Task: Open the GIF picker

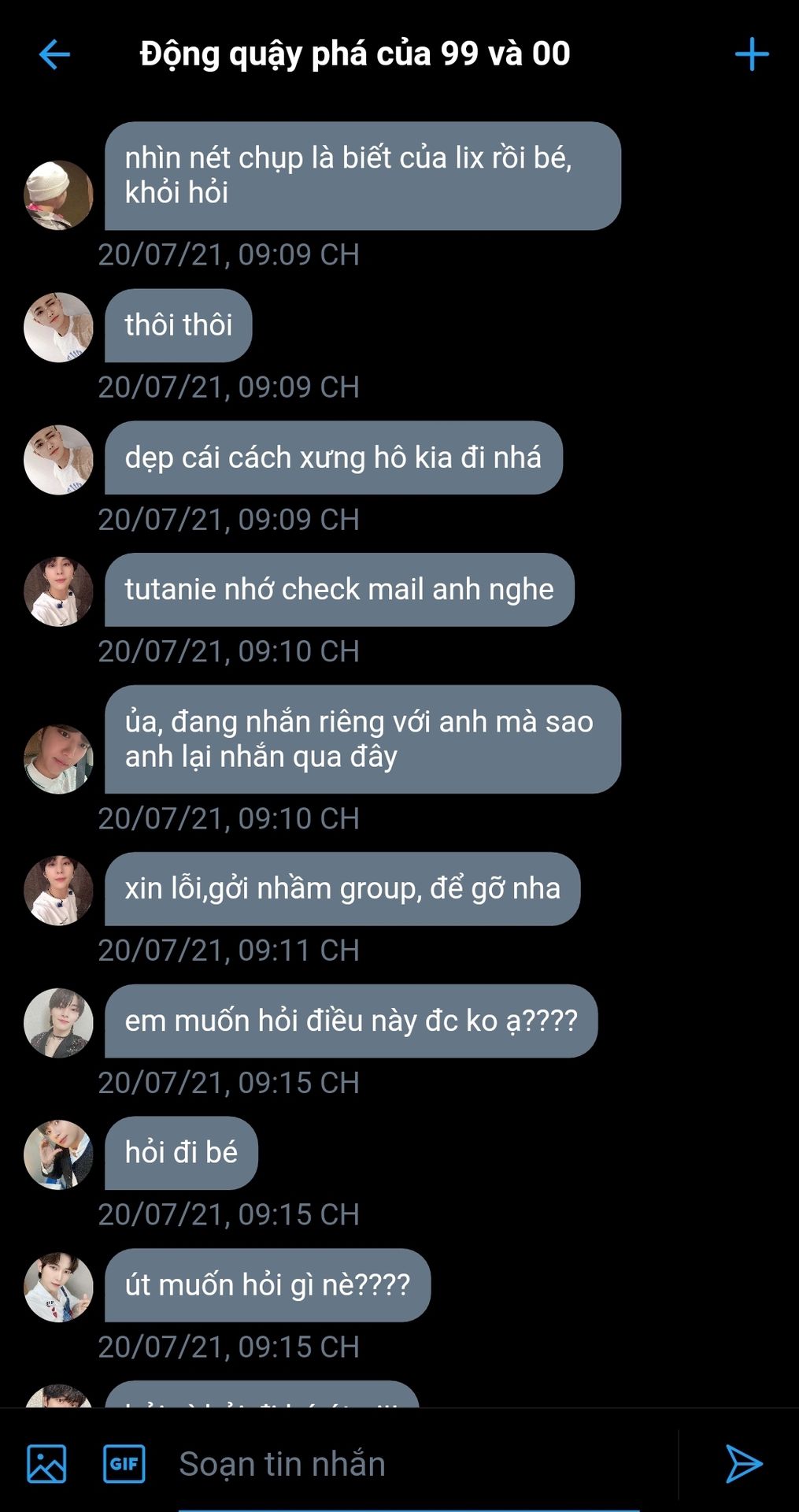Action: click(x=124, y=1464)
